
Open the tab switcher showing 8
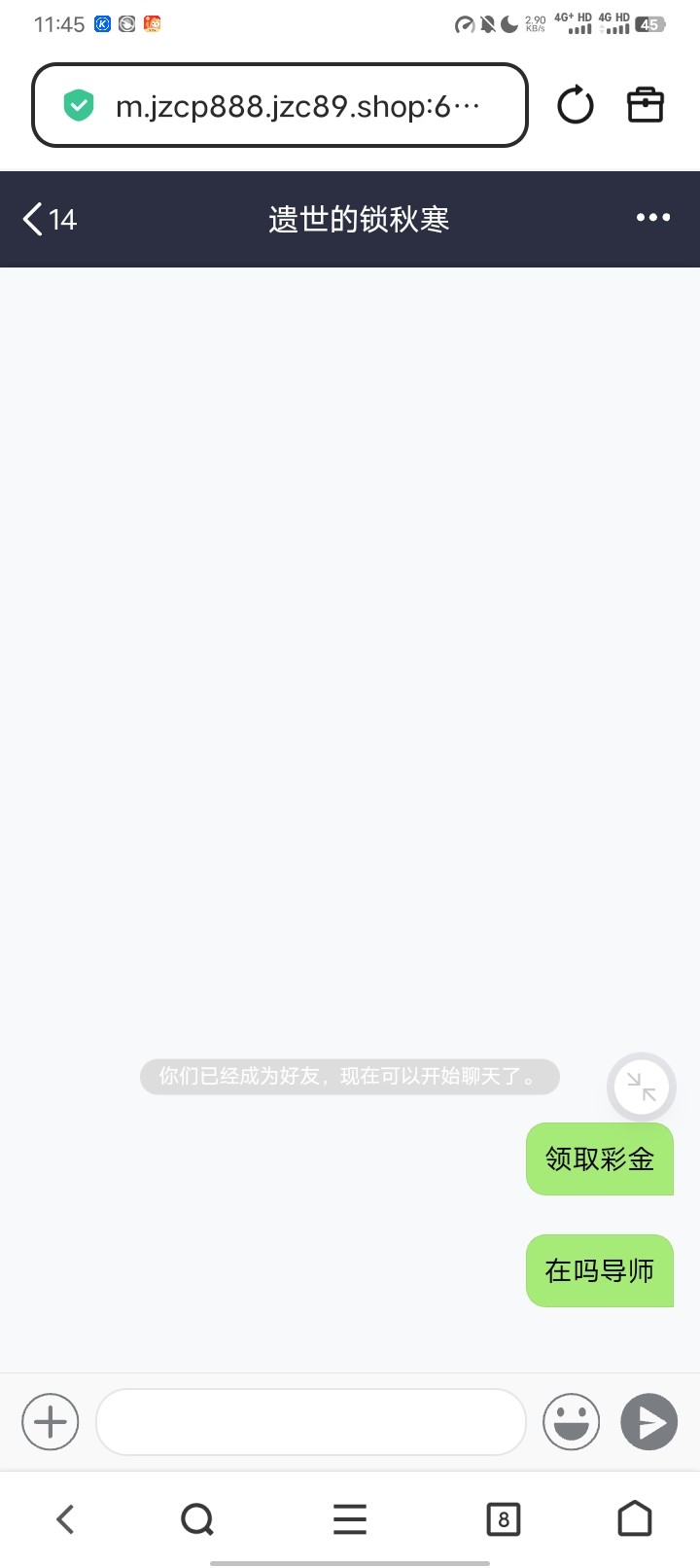click(x=503, y=1518)
